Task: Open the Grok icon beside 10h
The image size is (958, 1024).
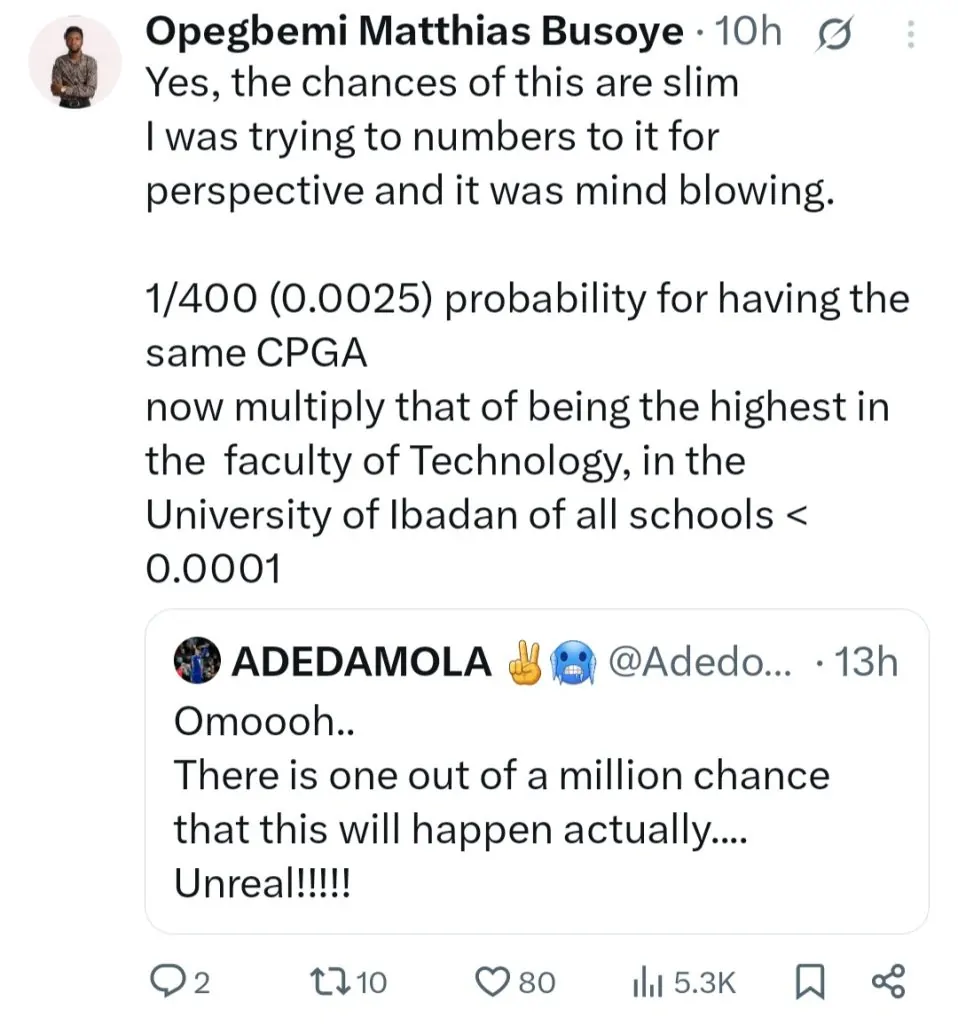Action: pyautogui.click(x=832, y=36)
